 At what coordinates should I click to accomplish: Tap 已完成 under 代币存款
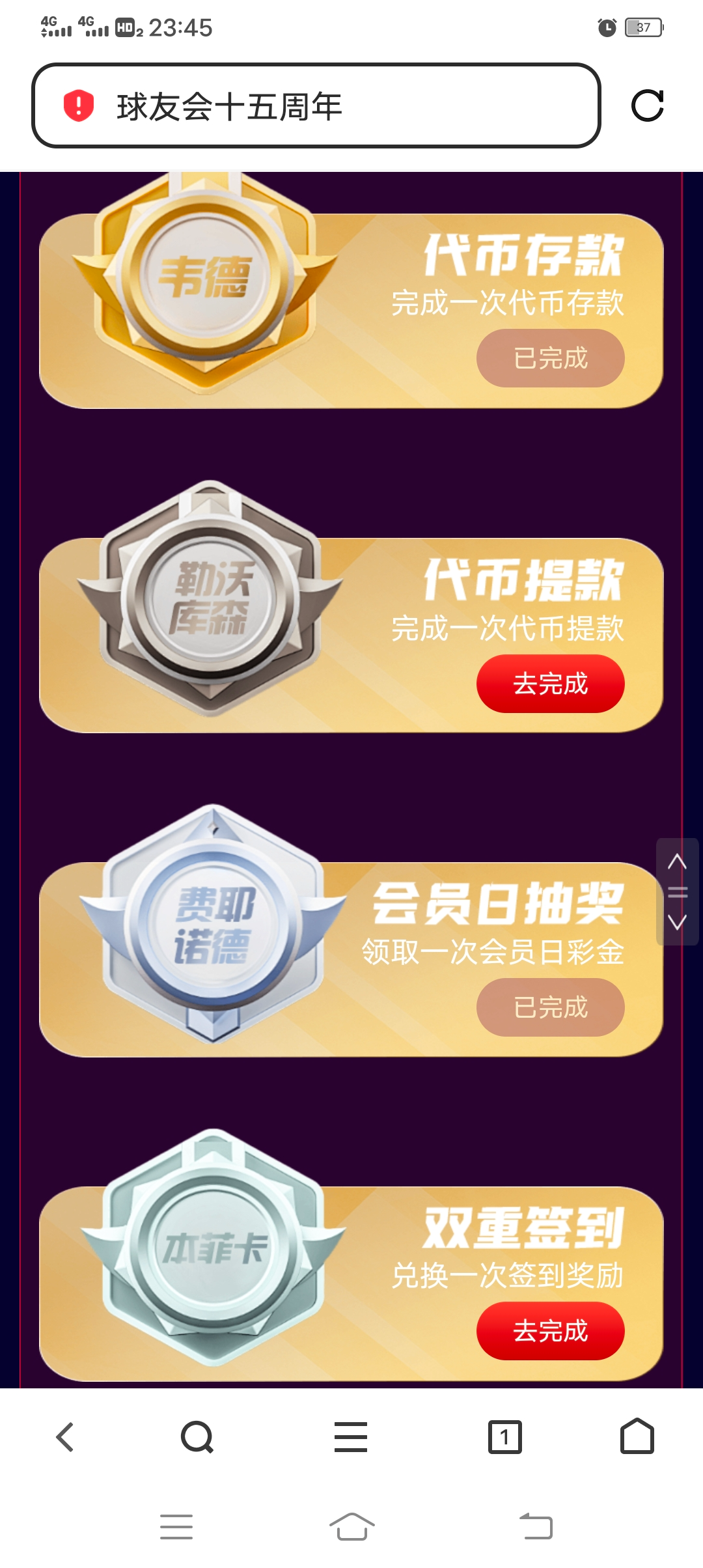pos(550,358)
